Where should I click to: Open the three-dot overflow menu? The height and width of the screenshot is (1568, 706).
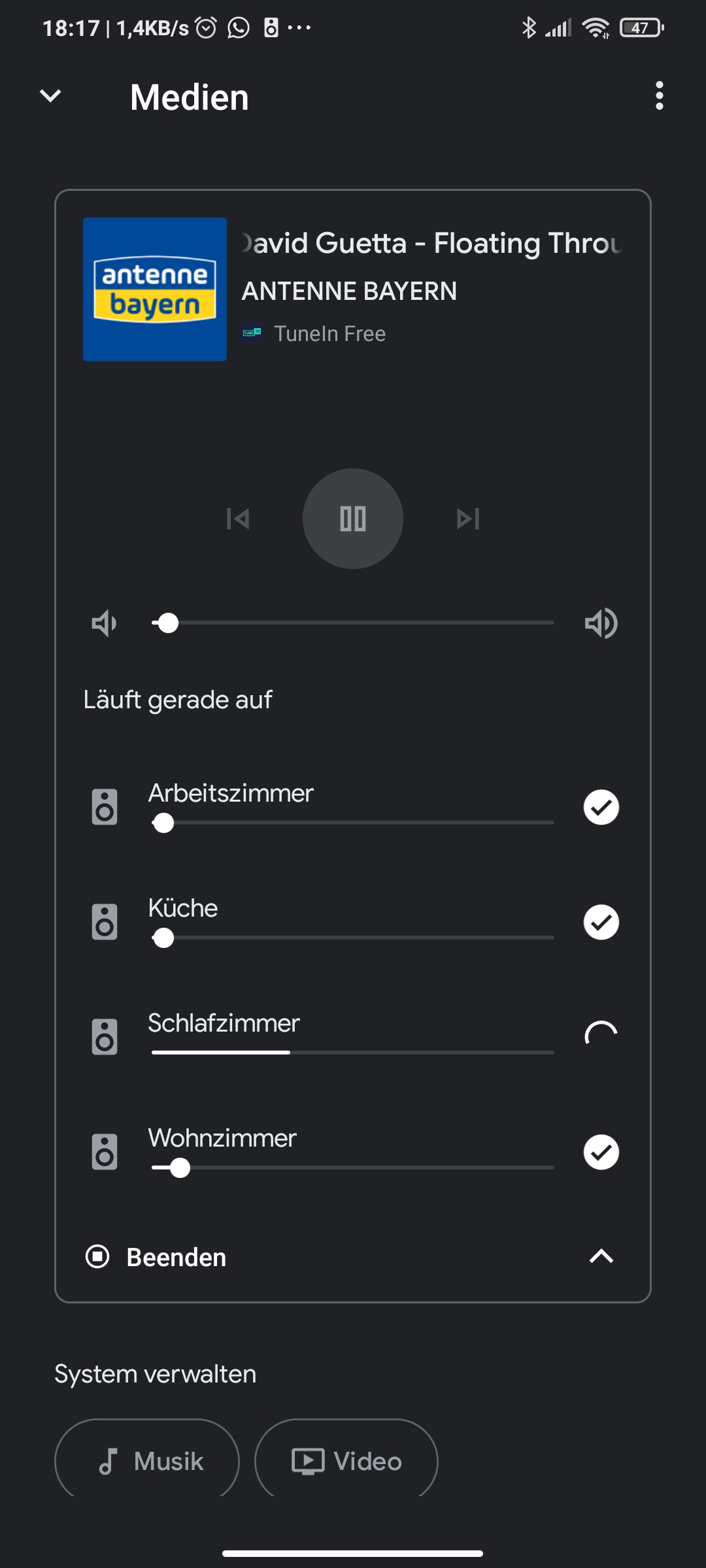(659, 96)
